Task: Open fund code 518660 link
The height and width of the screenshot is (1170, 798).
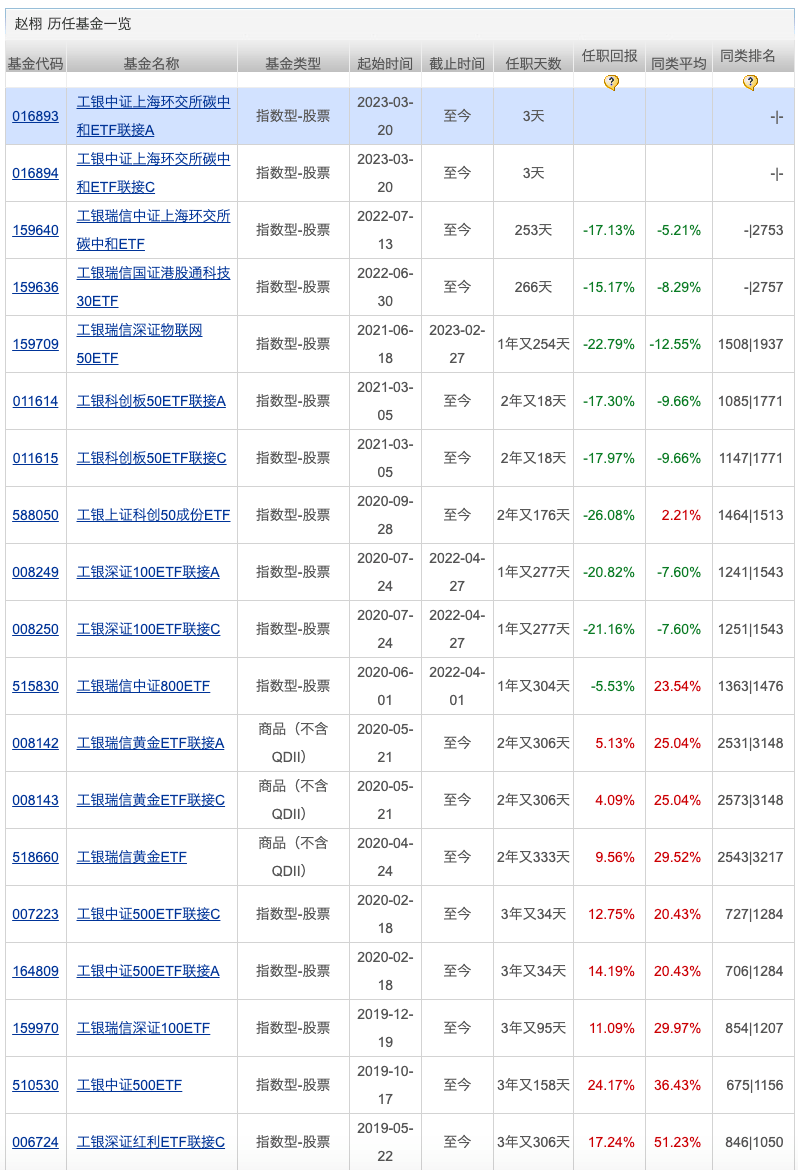Action: coord(35,857)
